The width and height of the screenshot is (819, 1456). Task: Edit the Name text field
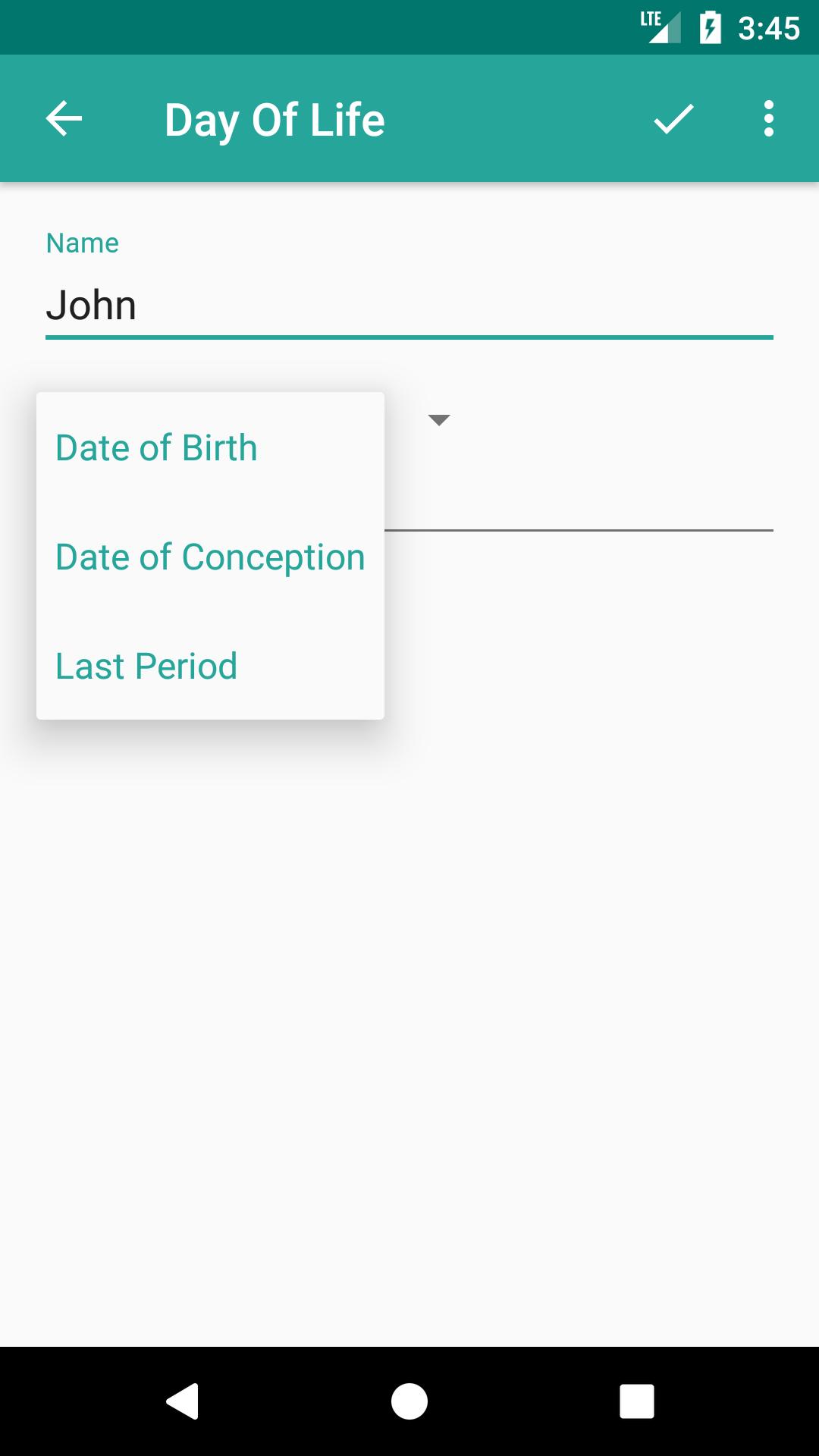409,306
